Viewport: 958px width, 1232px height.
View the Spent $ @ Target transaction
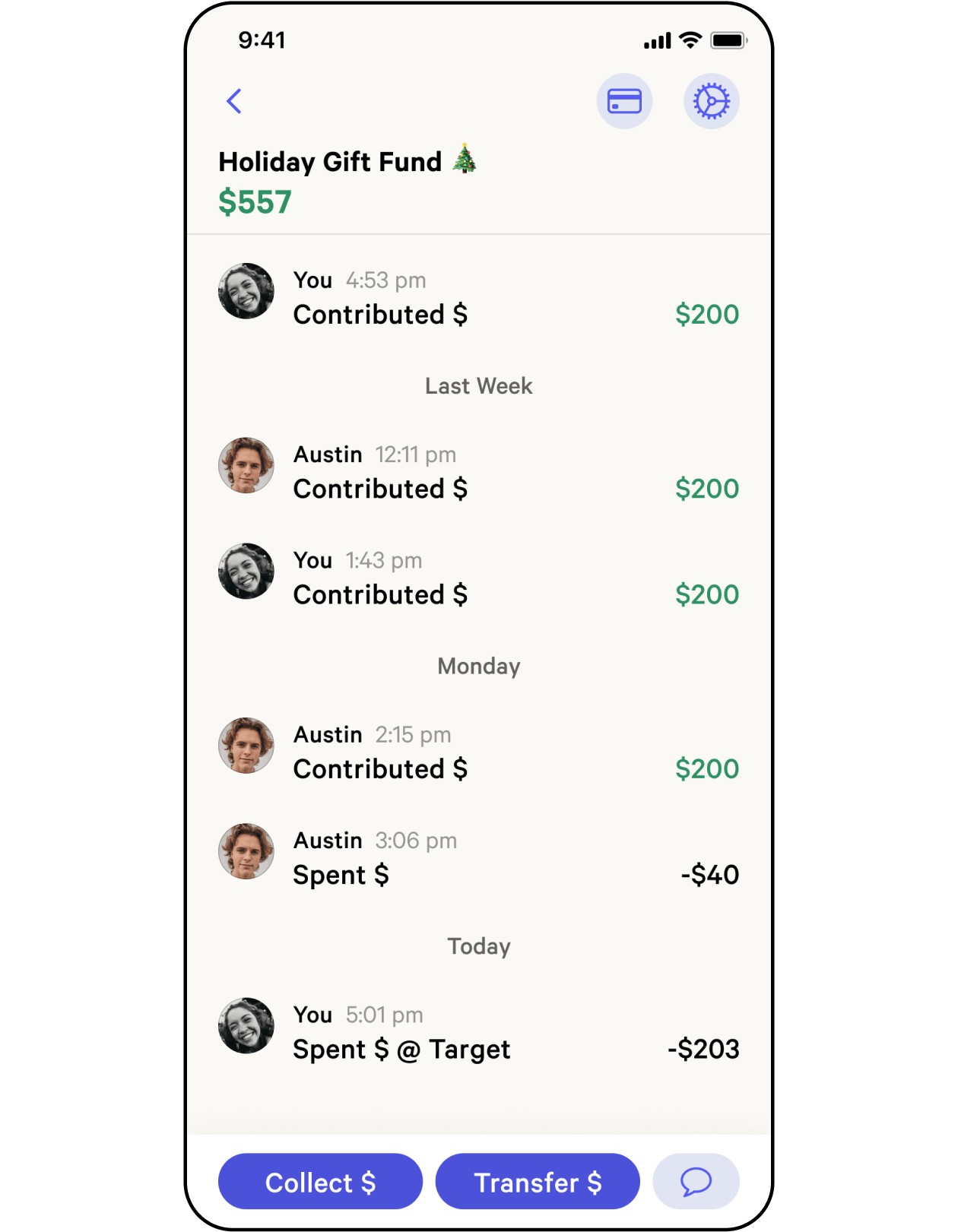478,1033
